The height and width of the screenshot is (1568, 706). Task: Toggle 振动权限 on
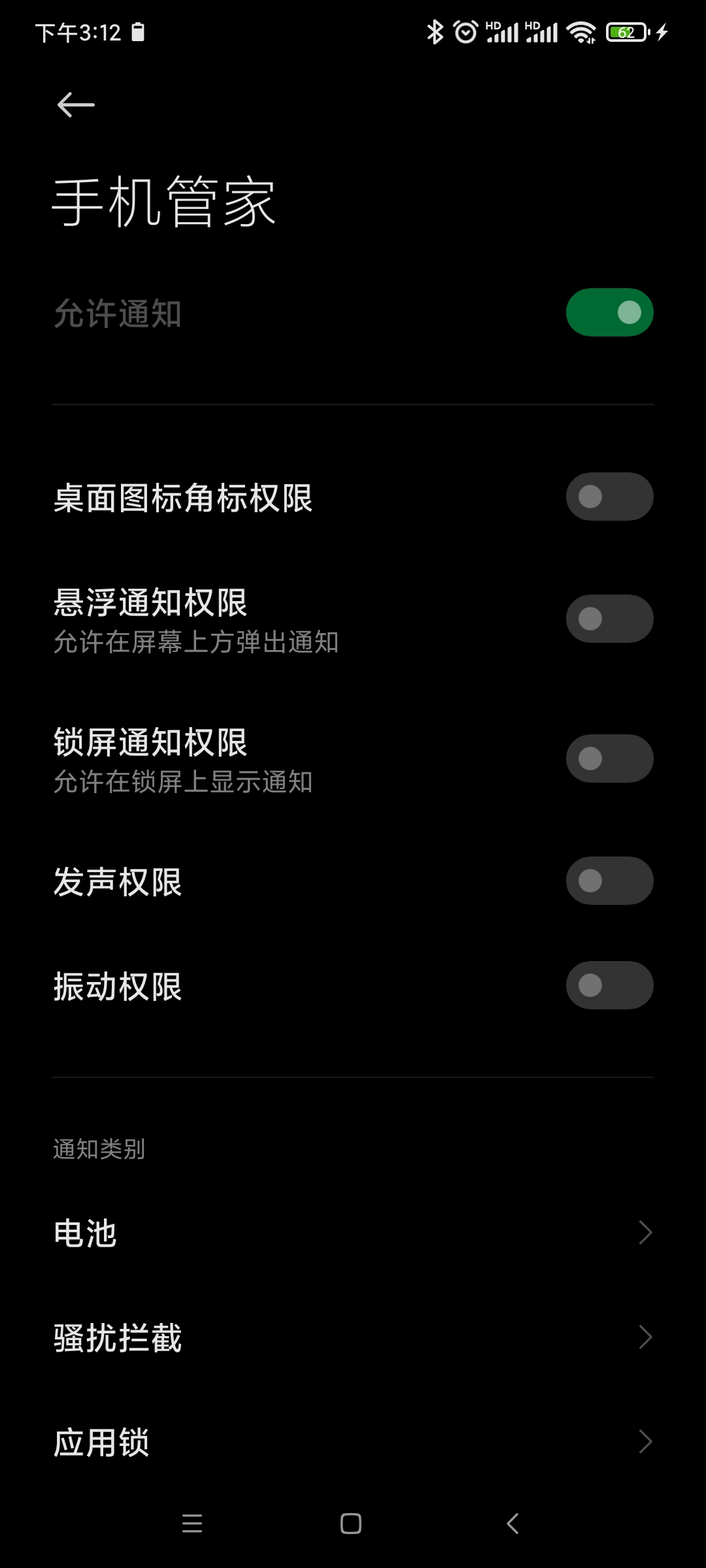(x=609, y=985)
